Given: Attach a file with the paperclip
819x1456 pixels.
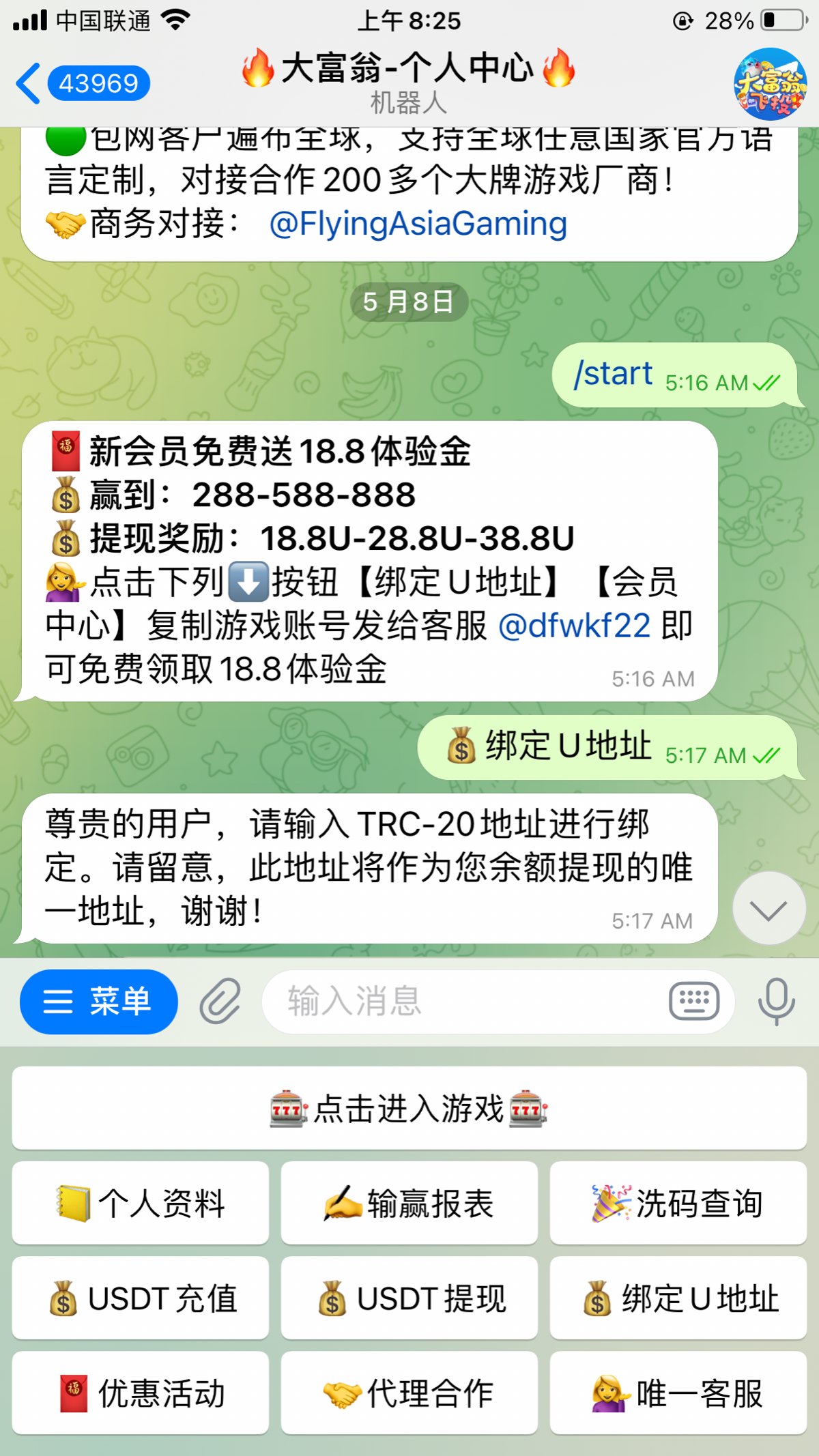Looking at the screenshot, I should click(220, 1002).
